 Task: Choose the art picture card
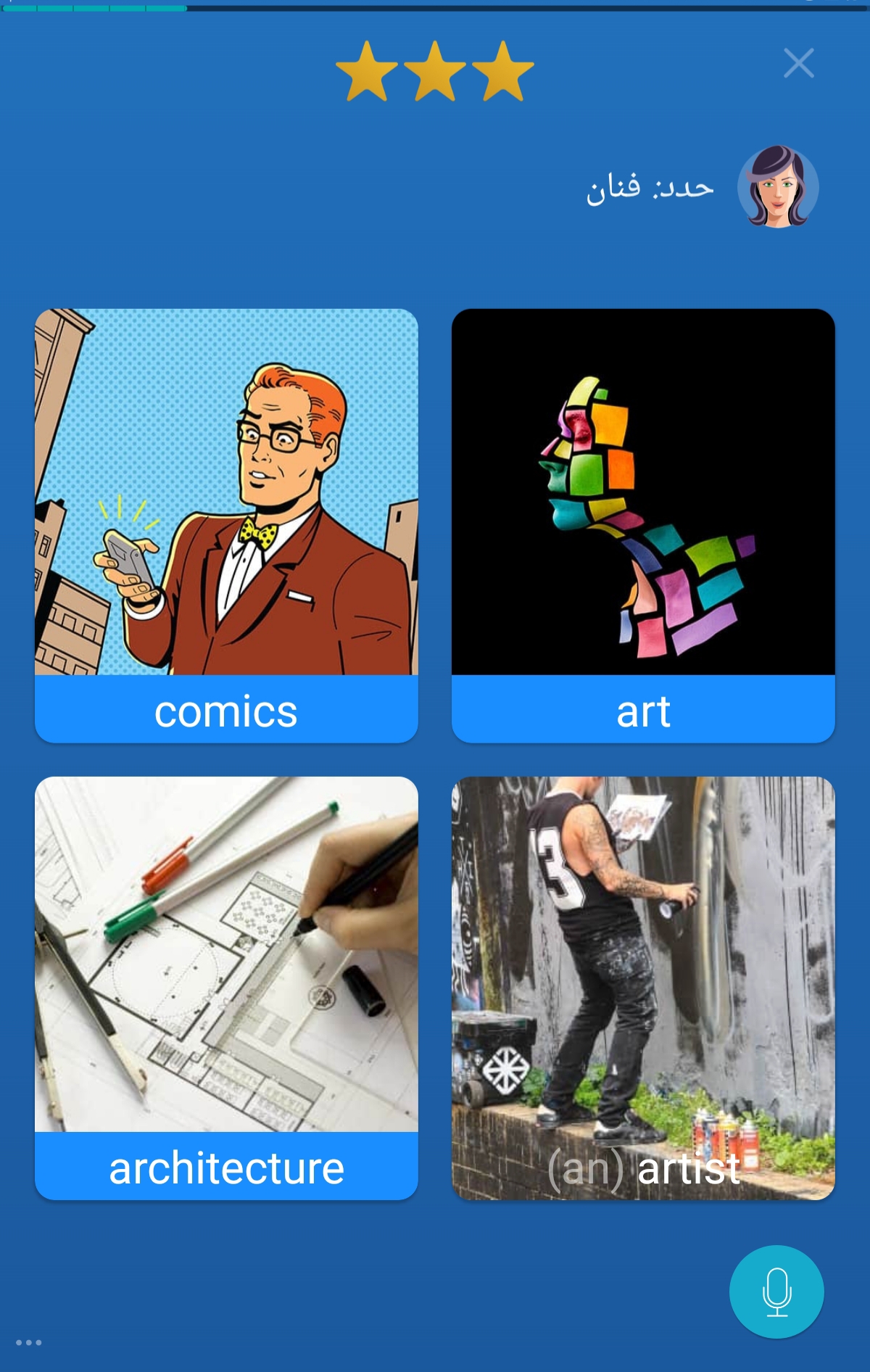coord(643,525)
